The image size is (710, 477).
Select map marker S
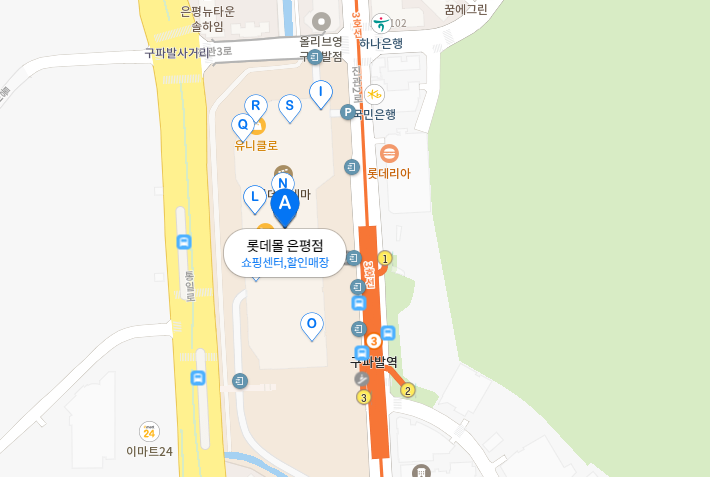point(290,105)
